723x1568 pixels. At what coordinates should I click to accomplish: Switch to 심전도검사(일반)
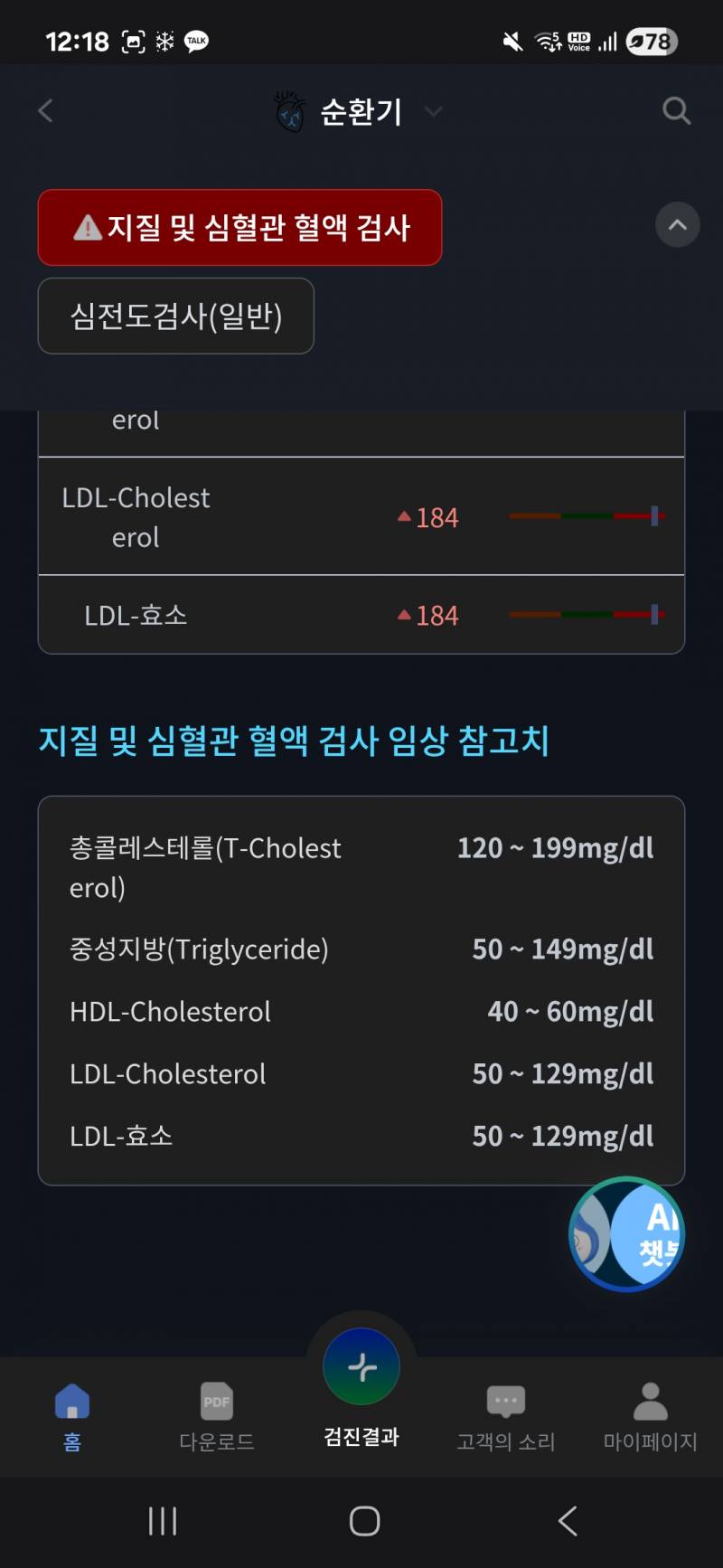(x=176, y=316)
